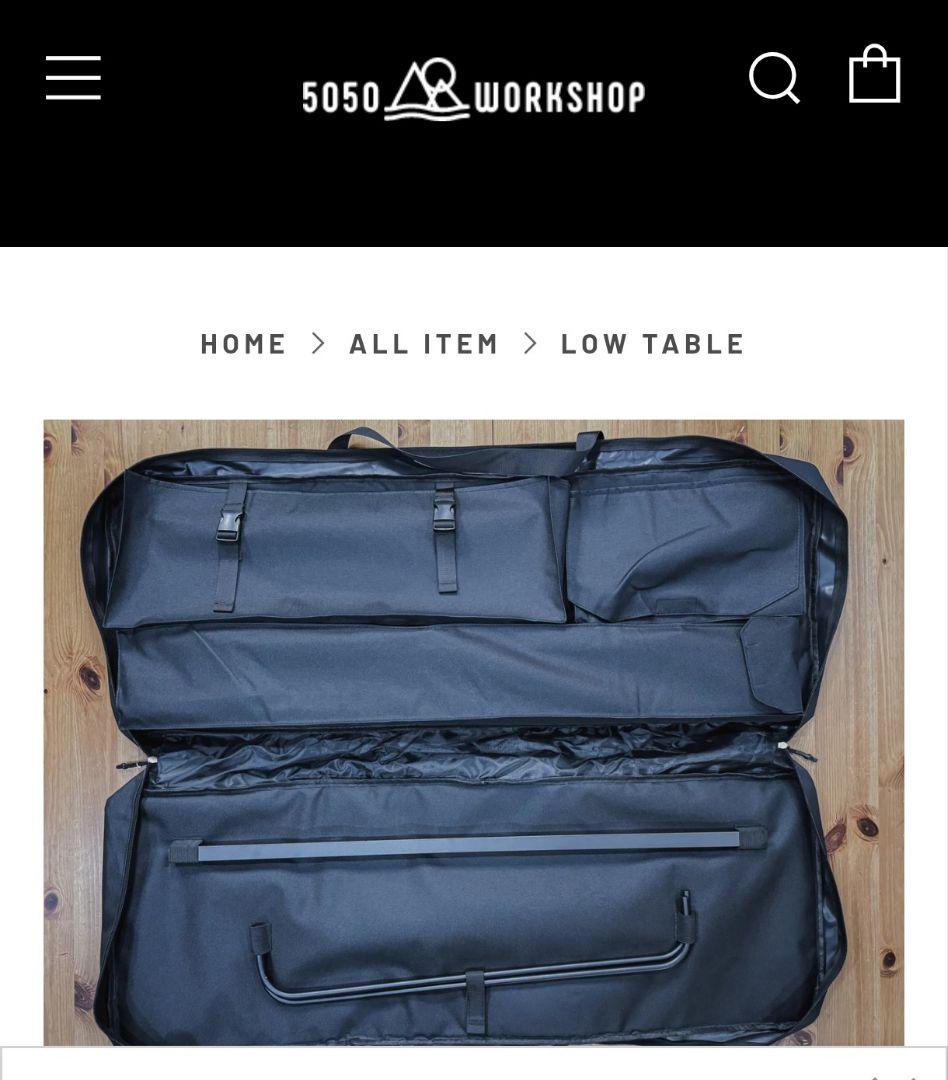This screenshot has height=1080, width=948.
Task: Open the search icon
Action: (774, 78)
